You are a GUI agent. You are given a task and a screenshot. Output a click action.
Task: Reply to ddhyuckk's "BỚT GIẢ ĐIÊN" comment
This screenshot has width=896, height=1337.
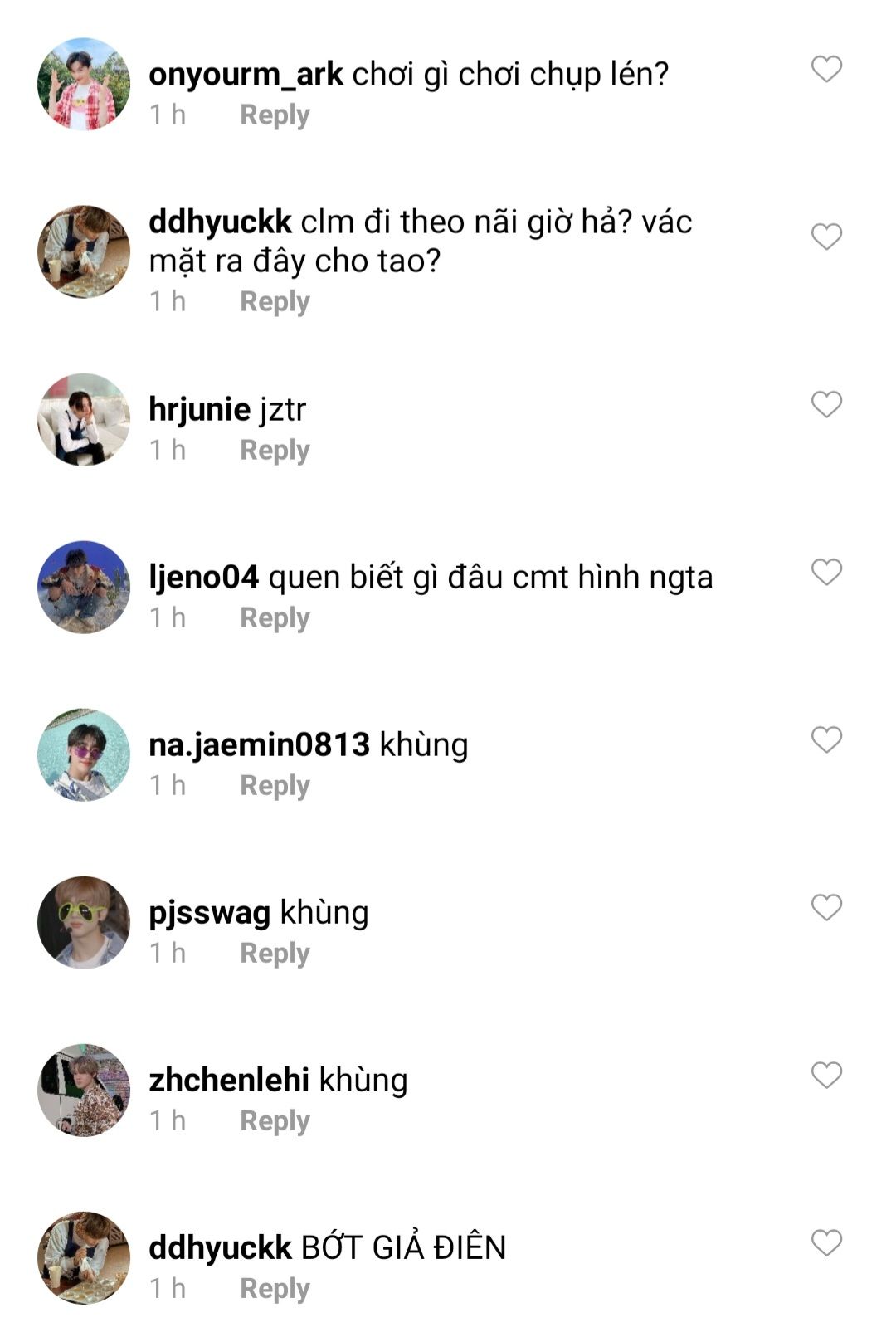[x=275, y=1288]
